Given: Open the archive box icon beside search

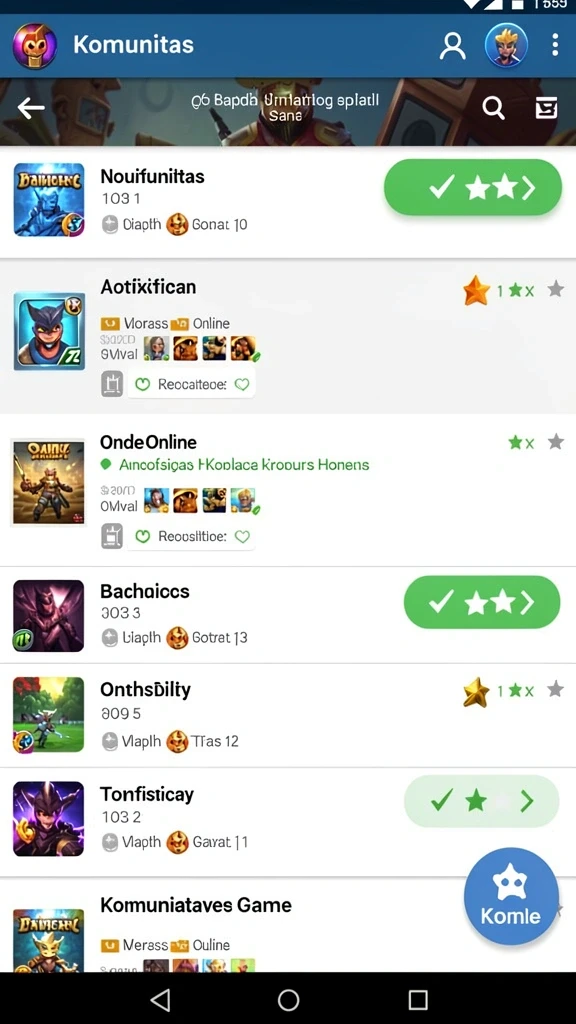Looking at the screenshot, I should pos(546,108).
